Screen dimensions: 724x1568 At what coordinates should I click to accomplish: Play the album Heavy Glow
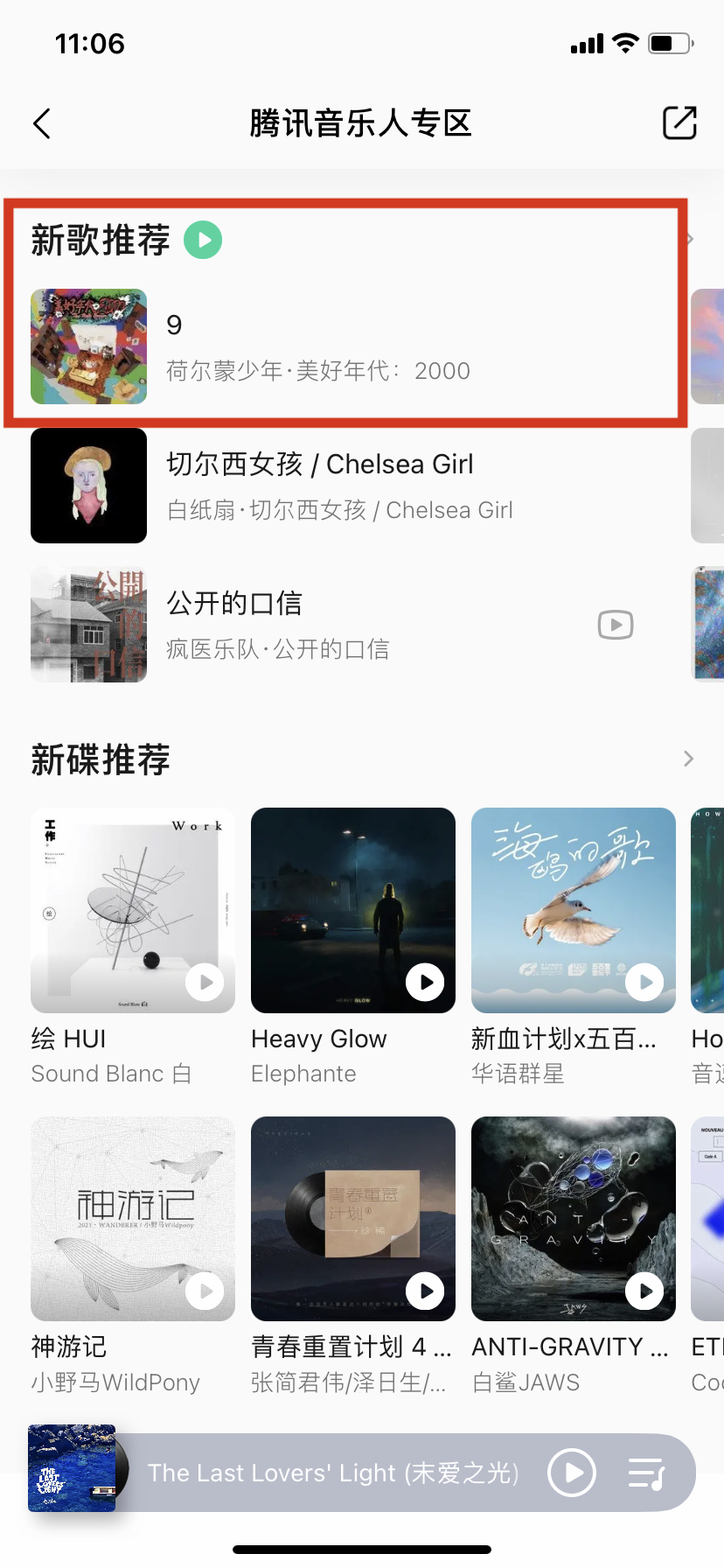425,983
